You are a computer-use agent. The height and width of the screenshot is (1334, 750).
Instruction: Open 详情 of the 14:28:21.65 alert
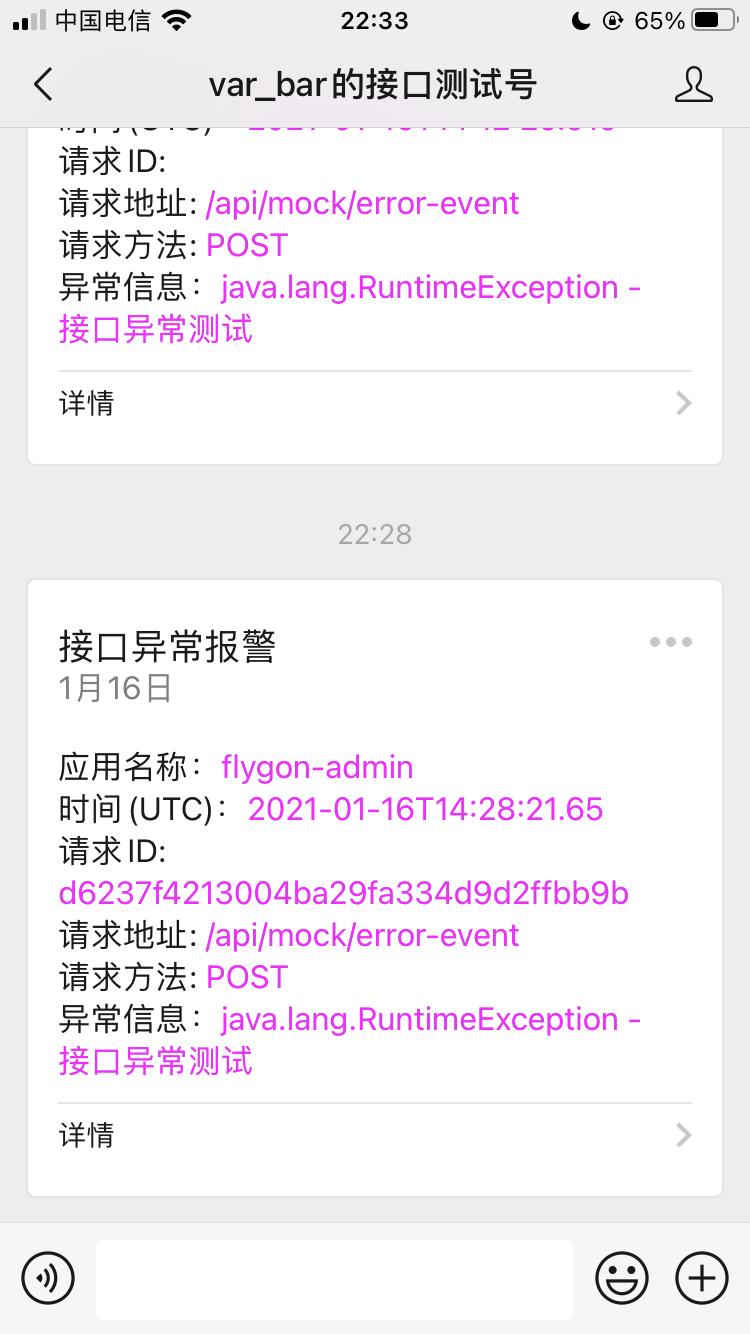(375, 1134)
